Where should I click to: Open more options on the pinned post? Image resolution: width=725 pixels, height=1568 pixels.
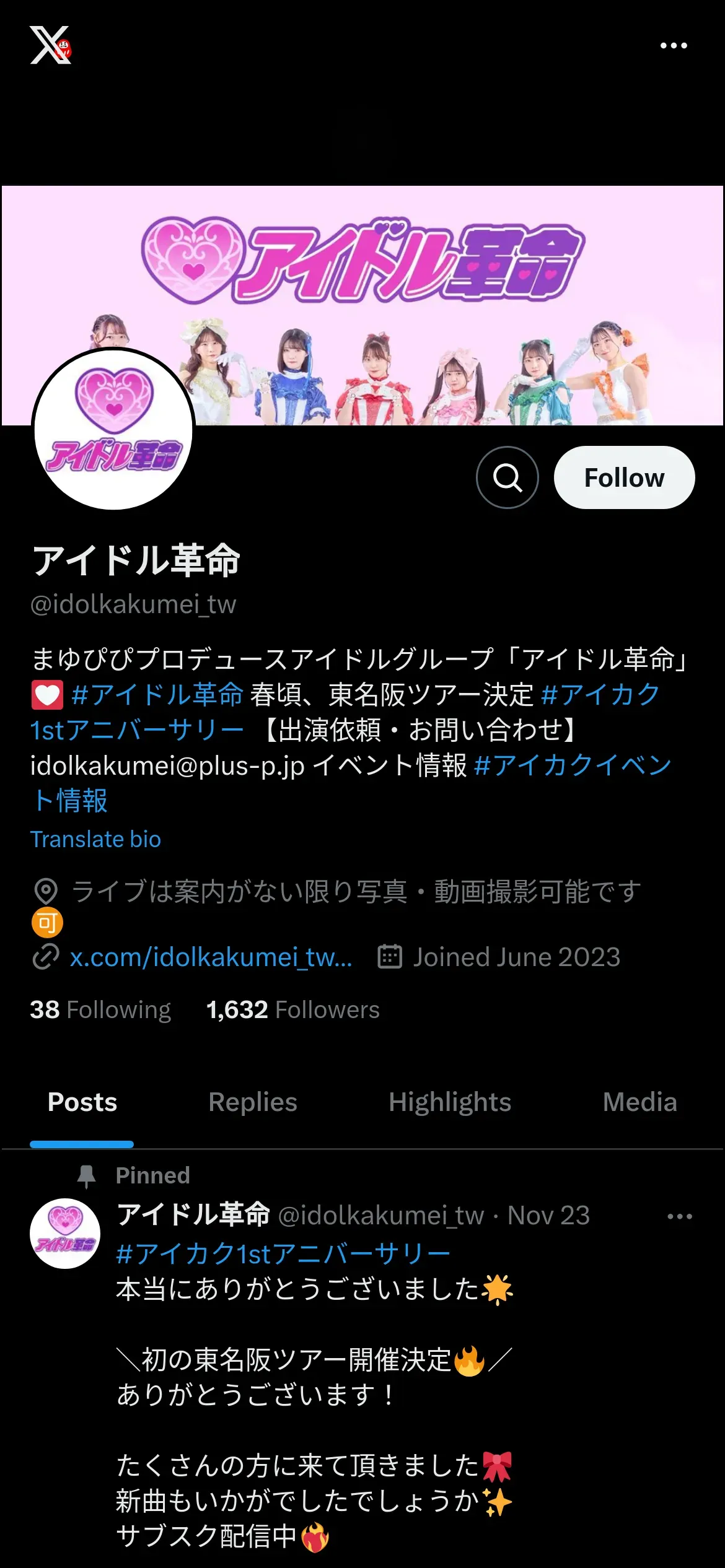[x=679, y=1216]
